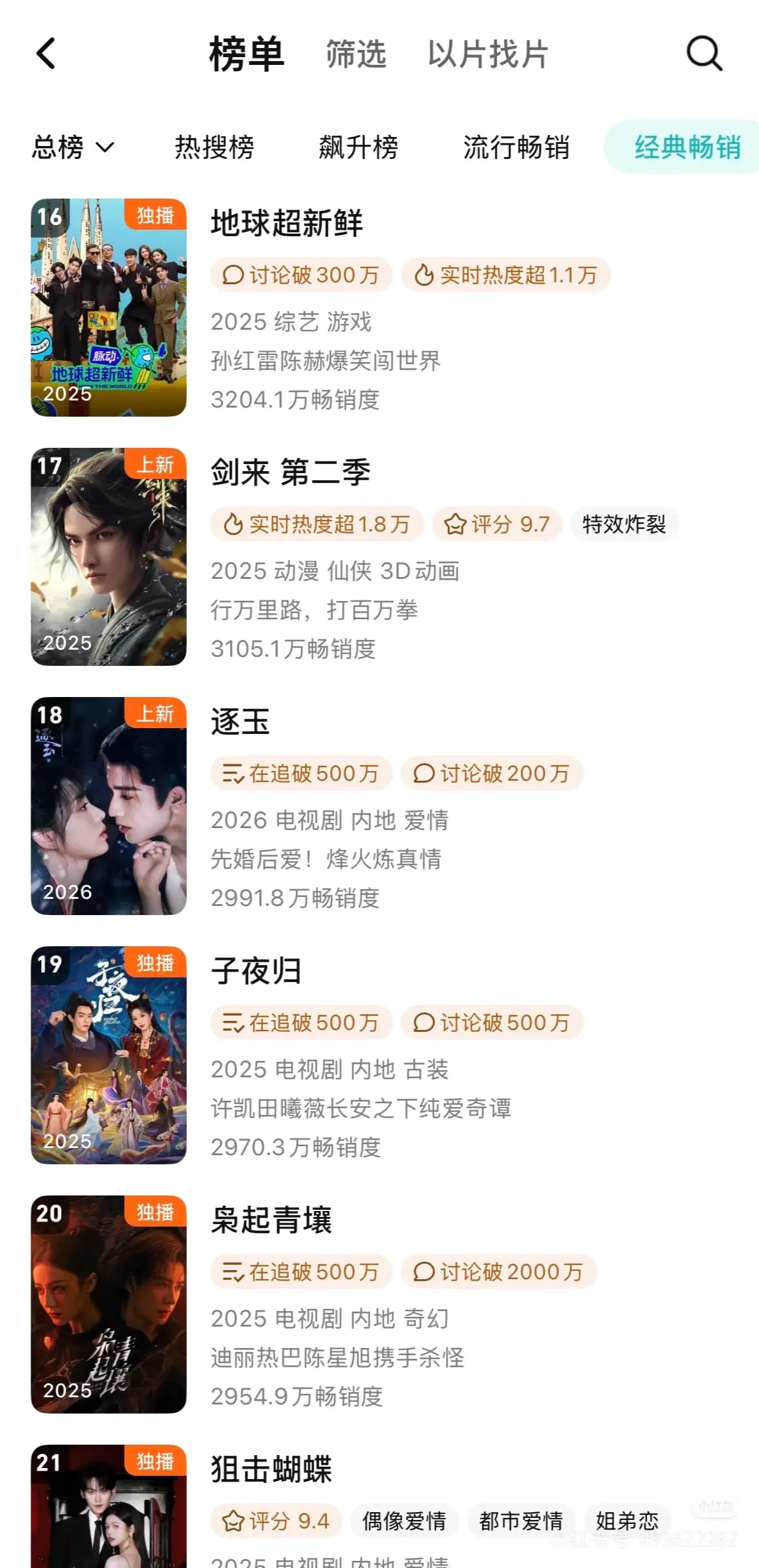Open 以片找片 feature
This screenshot has width=759, height=1568.
click(486, 56)
